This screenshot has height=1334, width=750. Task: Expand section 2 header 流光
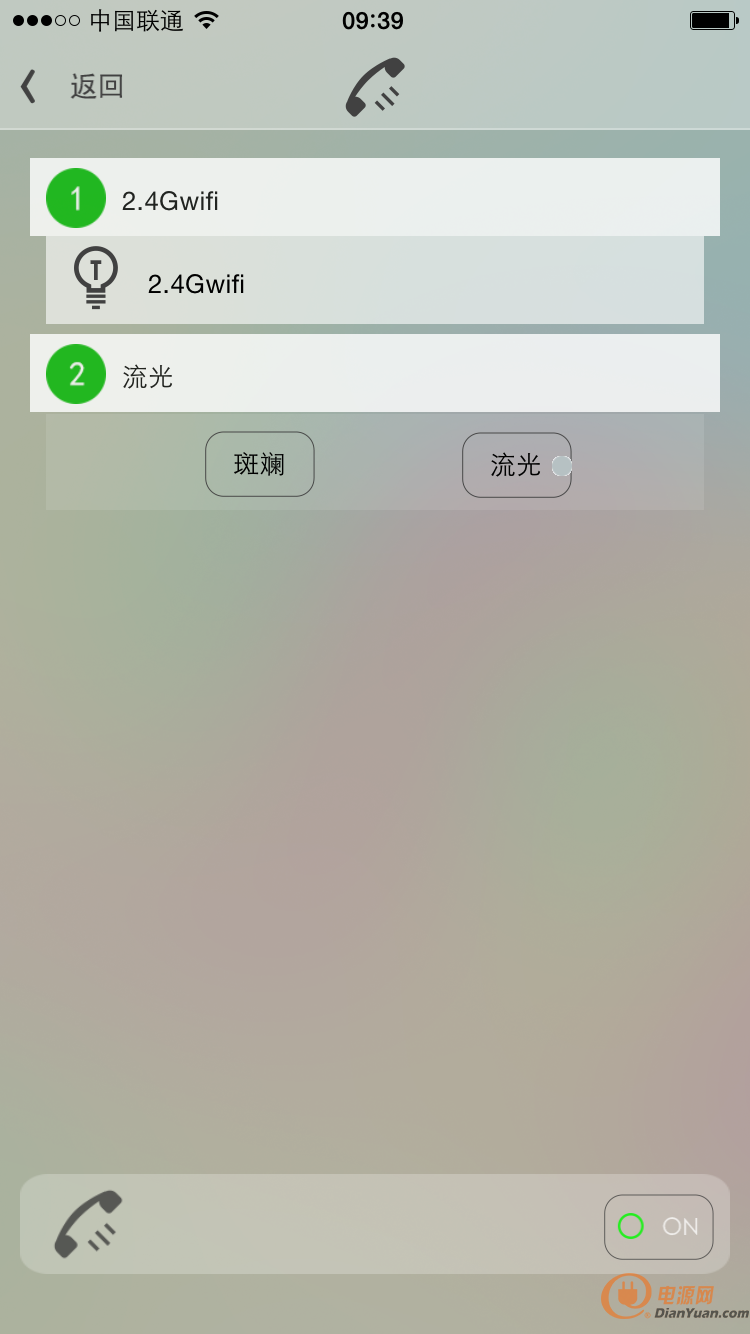pyautogui.click(x=375, y=373)
